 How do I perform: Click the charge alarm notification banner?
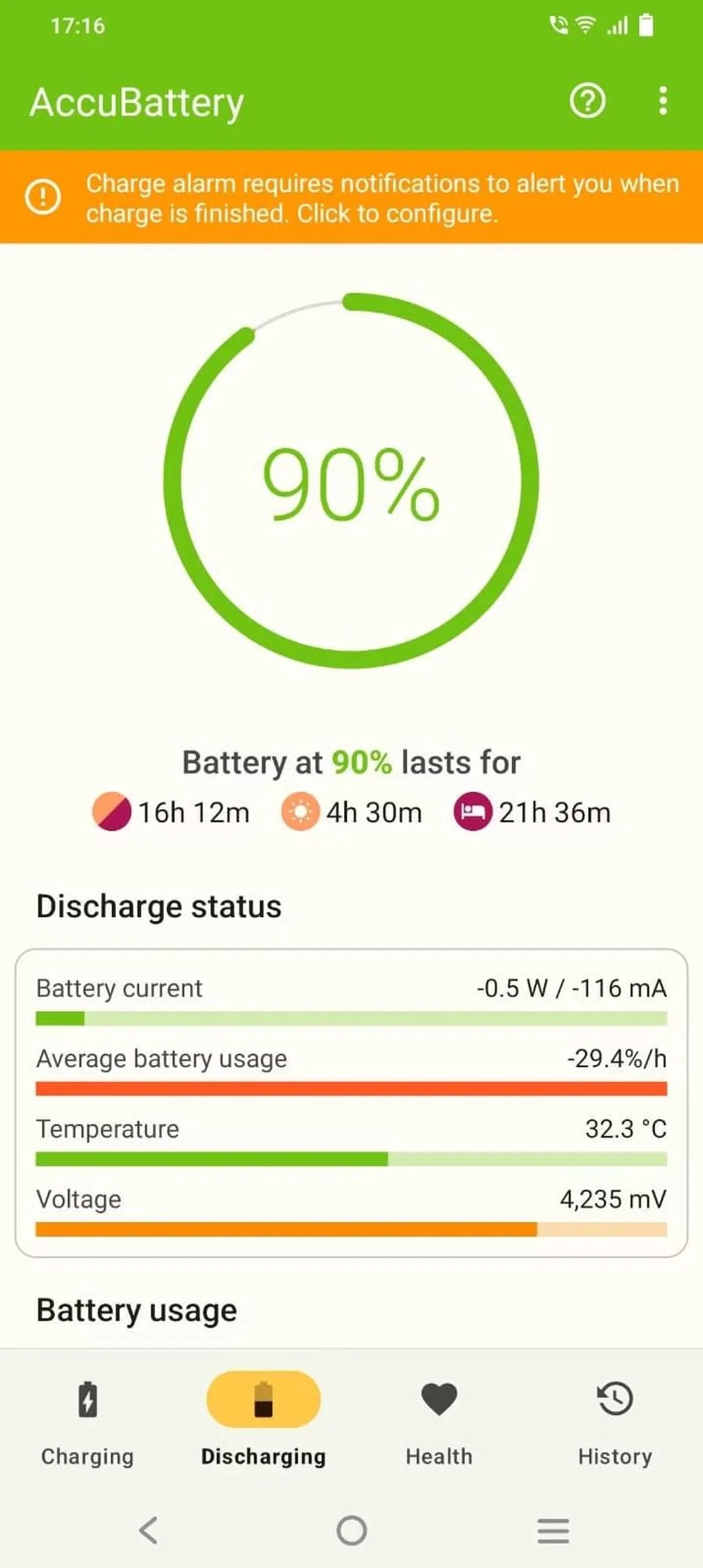click(x=351, y=198)
